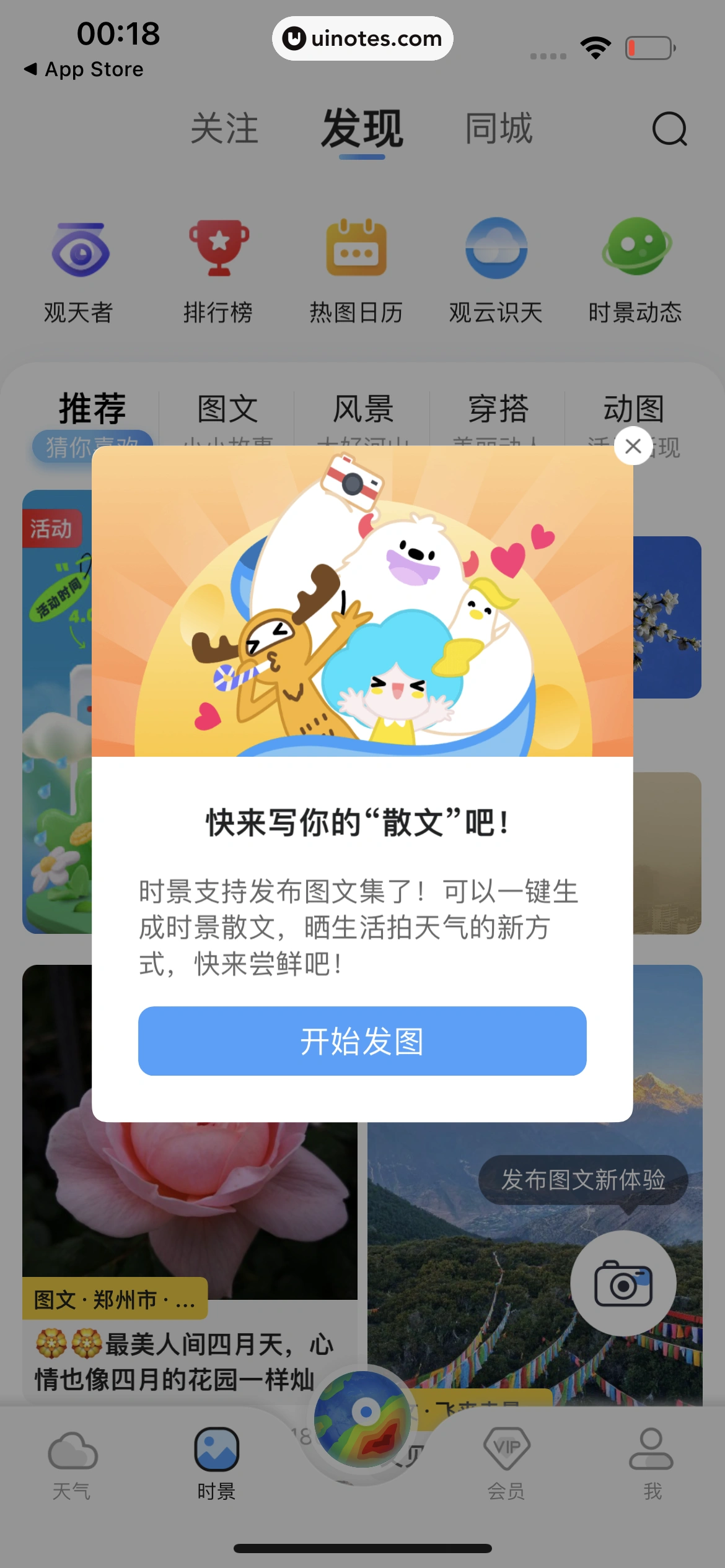Open the search icon
This screenshot has width=725, height=1568.
(x=669, y=129)
